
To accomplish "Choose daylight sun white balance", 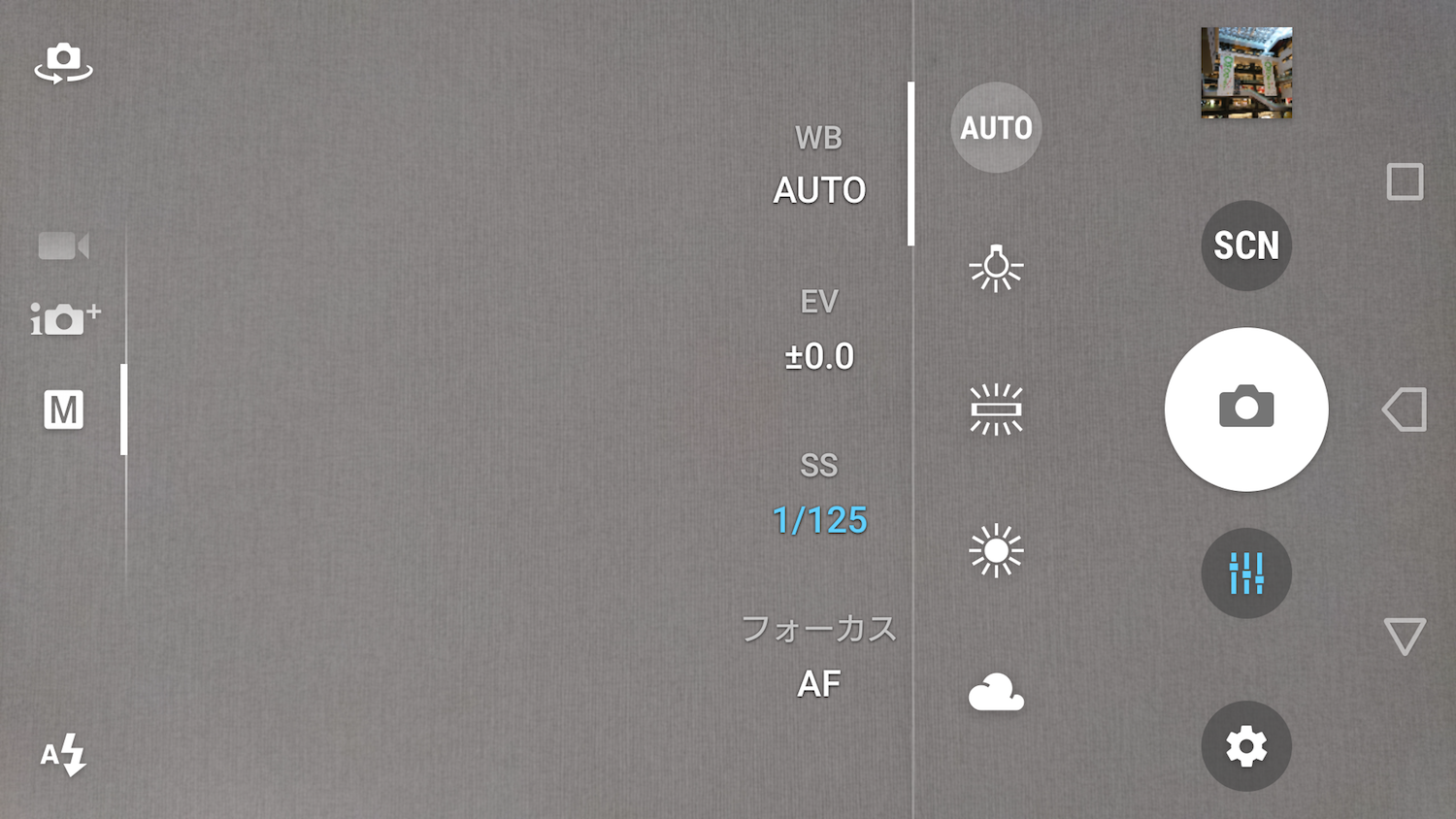I will click(x=996, y=551).
